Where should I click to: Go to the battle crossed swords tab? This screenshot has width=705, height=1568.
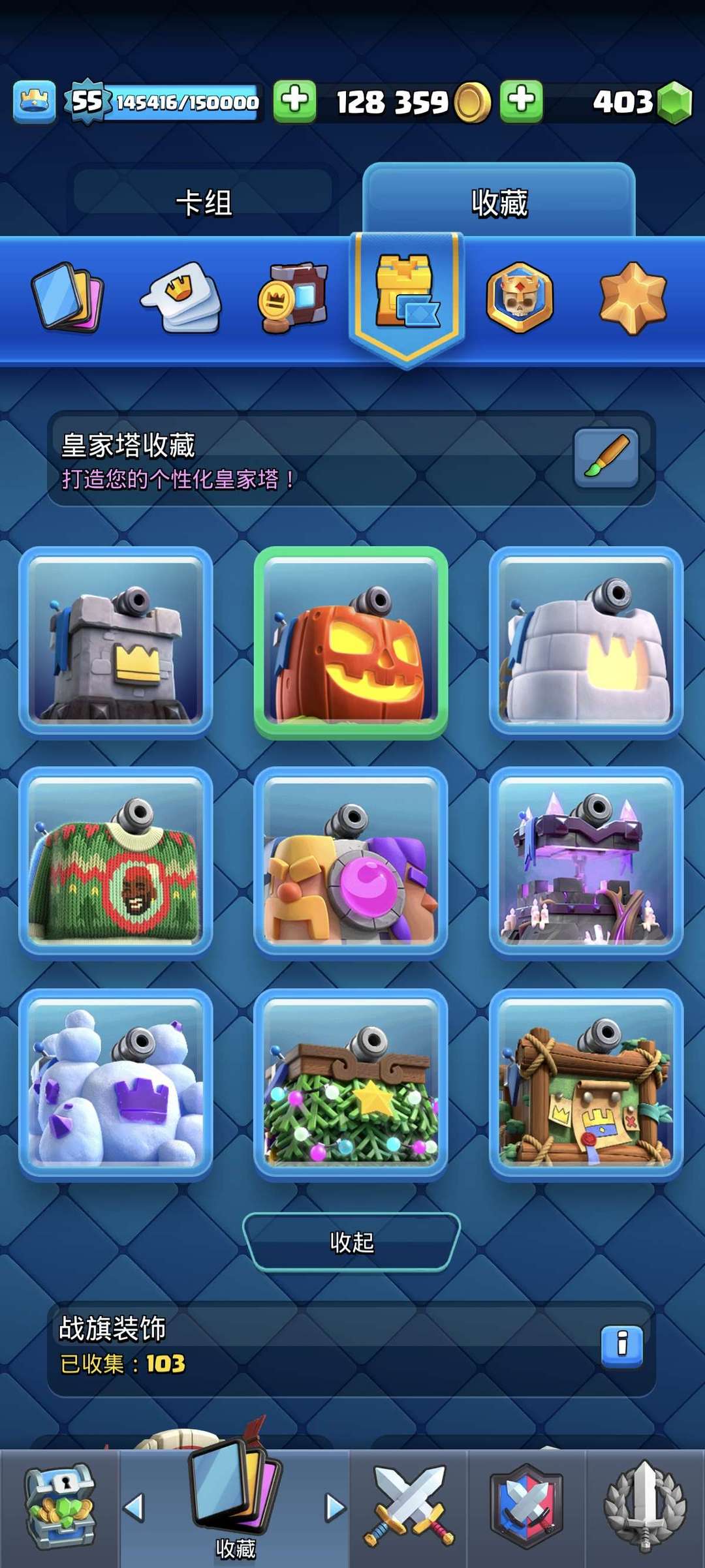click(409, 1507)
